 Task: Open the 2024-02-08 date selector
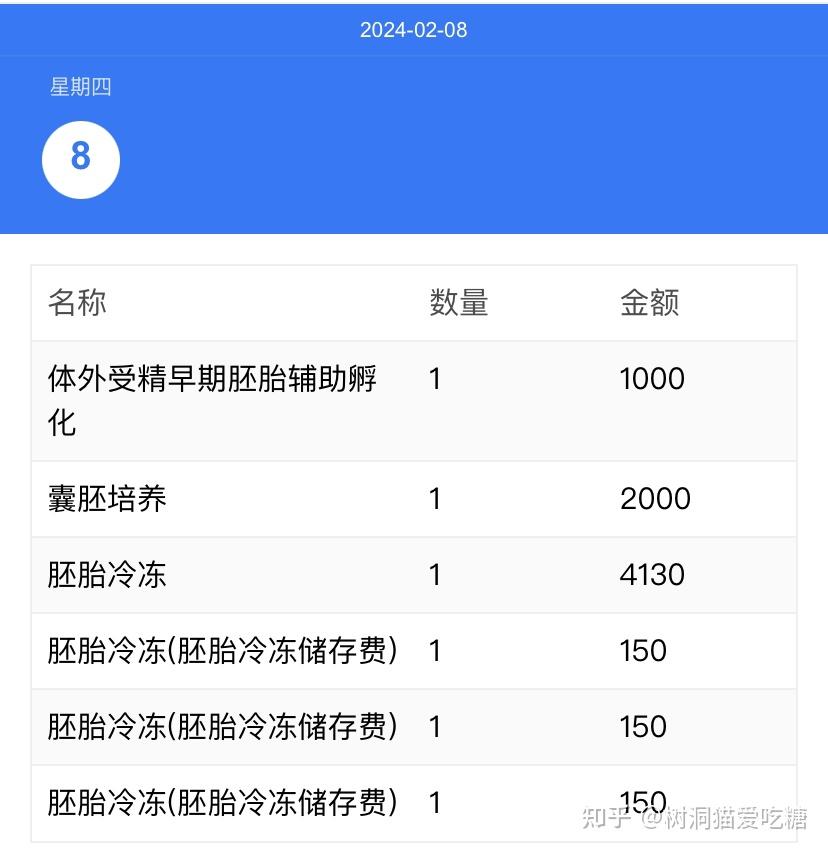pos(413,30)
